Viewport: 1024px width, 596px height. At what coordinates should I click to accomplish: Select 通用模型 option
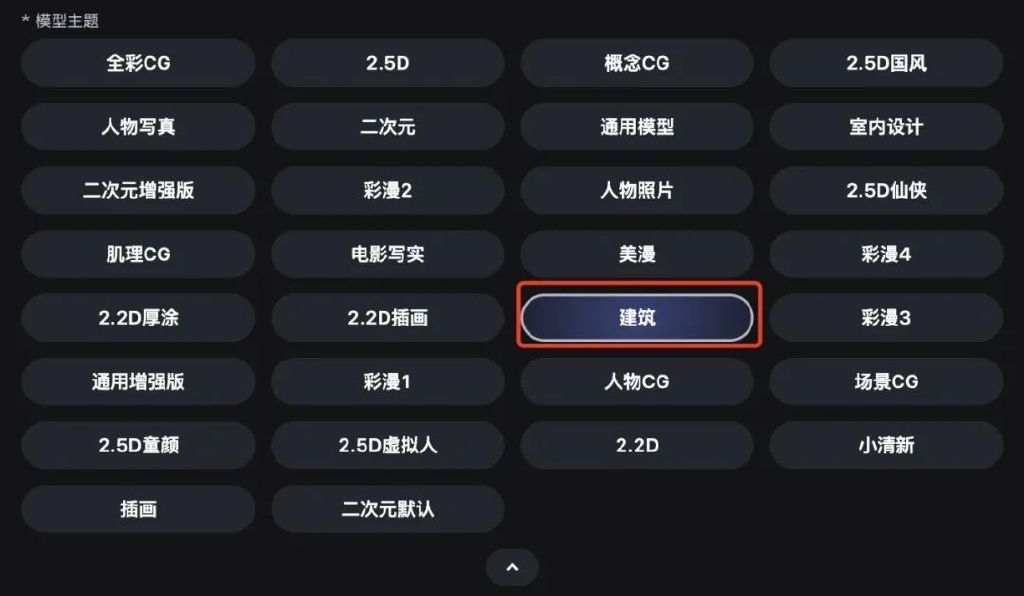[636, 127]
